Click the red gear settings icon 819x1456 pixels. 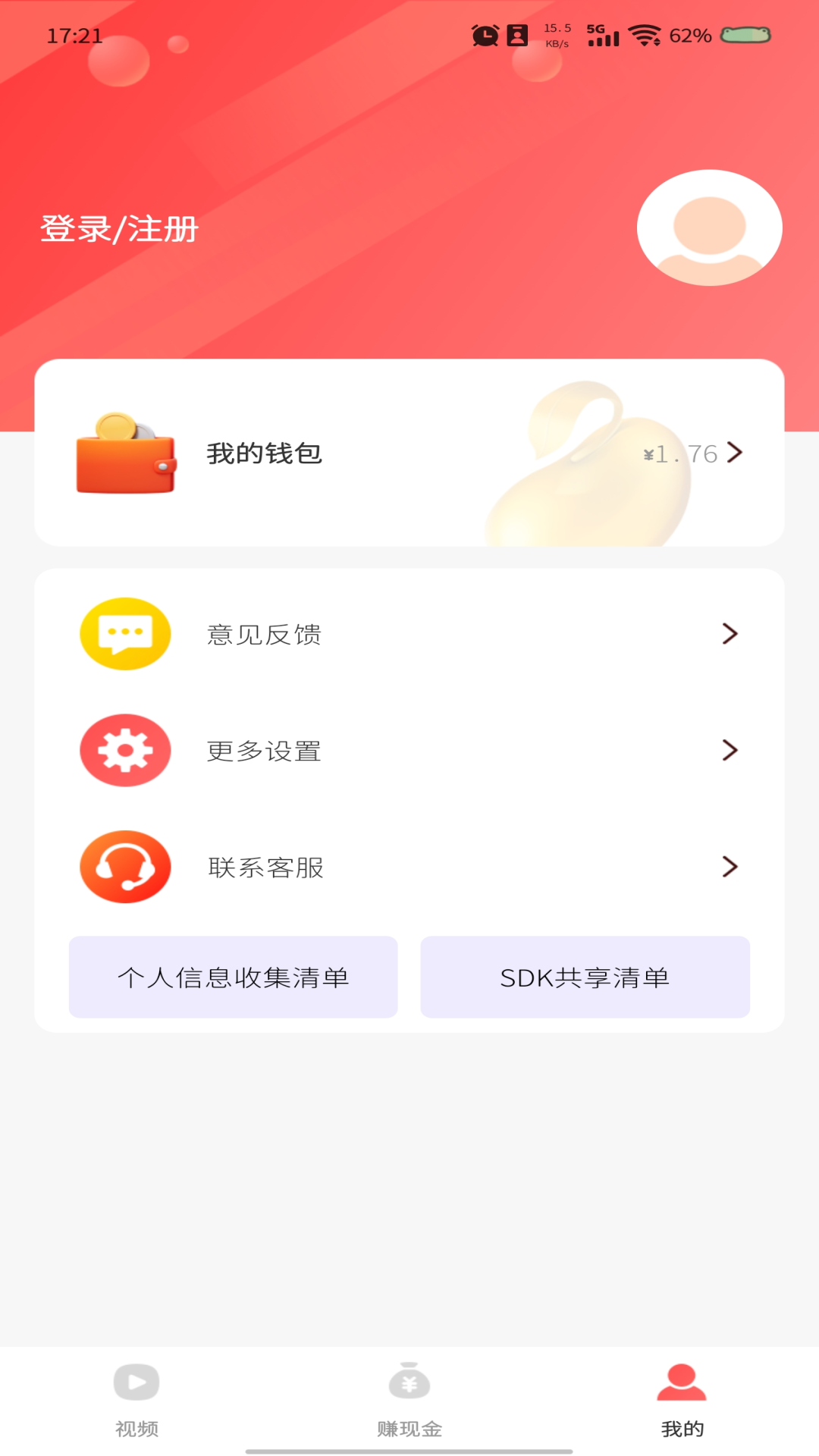[124, 750]
